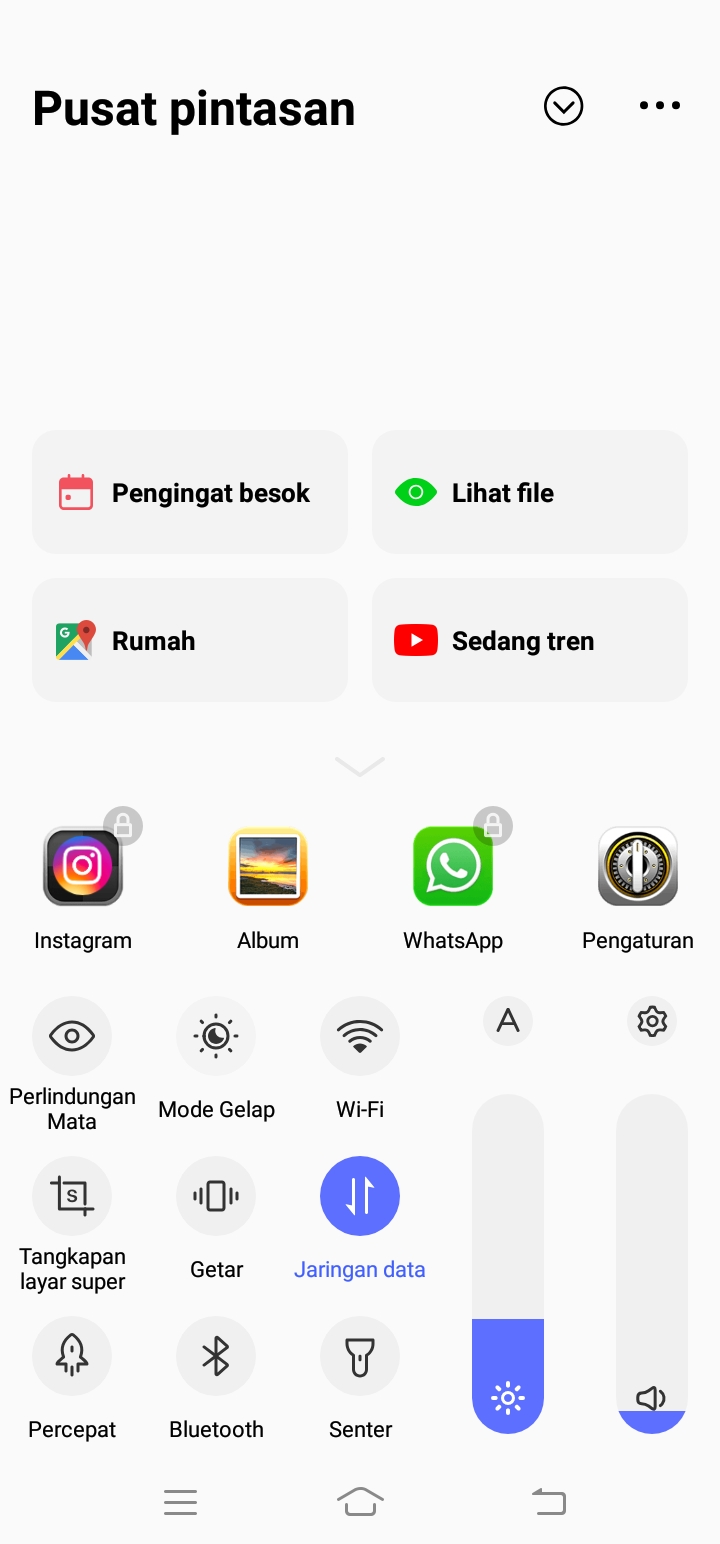Toggle Wi-Fi

[360, 1036]
